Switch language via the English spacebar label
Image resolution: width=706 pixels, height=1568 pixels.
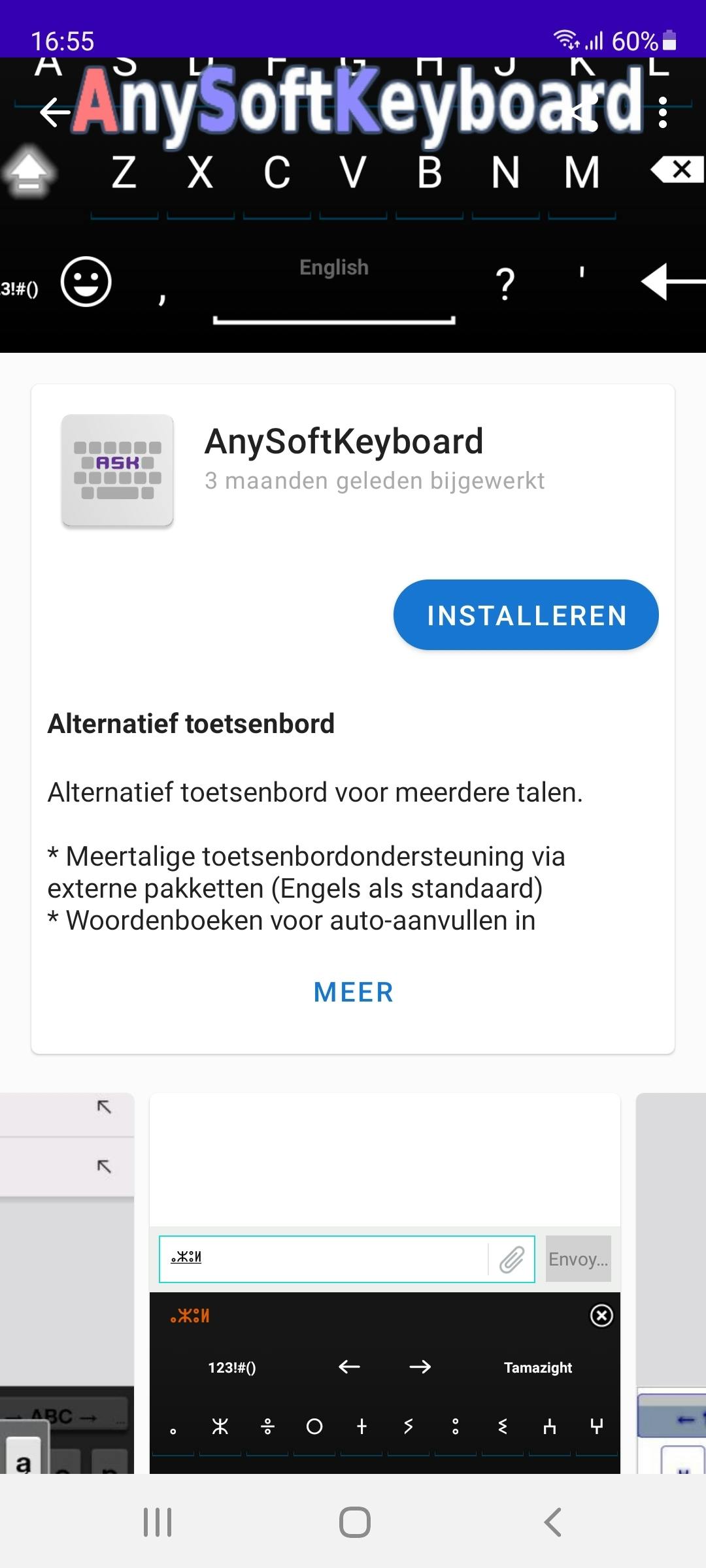tap(333, 267)
